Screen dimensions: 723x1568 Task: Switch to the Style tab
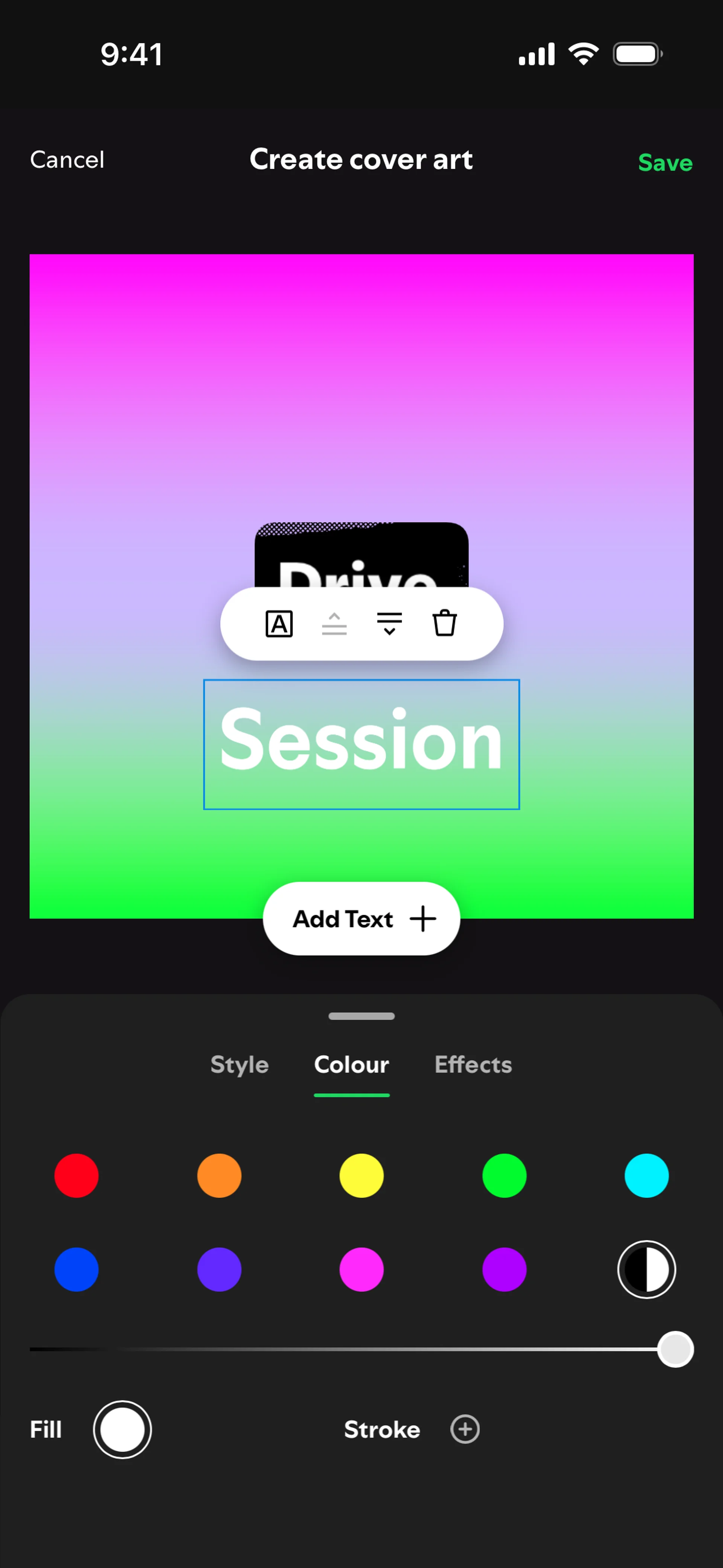point(239,1065)
